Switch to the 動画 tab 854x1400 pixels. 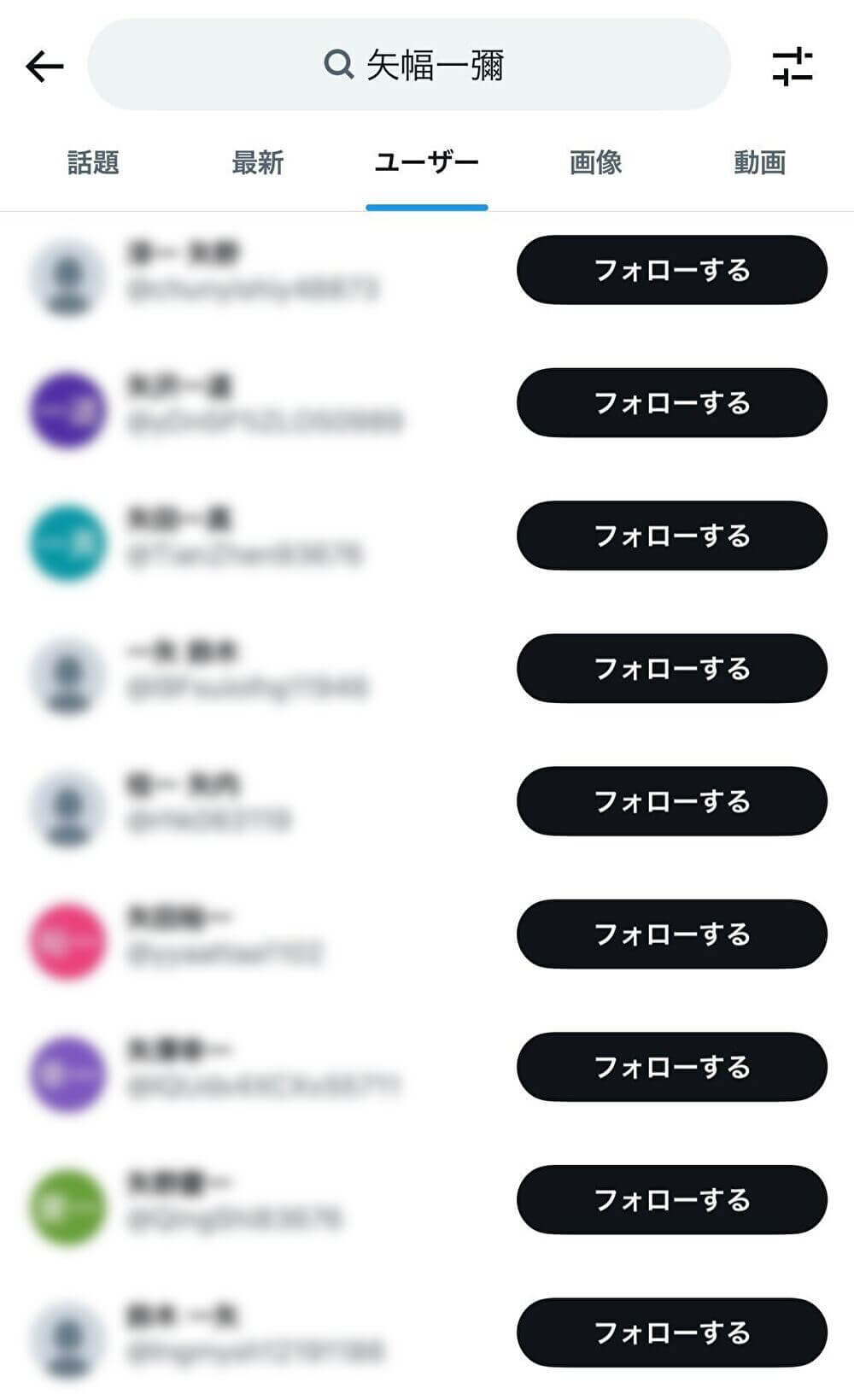tap(759, 162)
